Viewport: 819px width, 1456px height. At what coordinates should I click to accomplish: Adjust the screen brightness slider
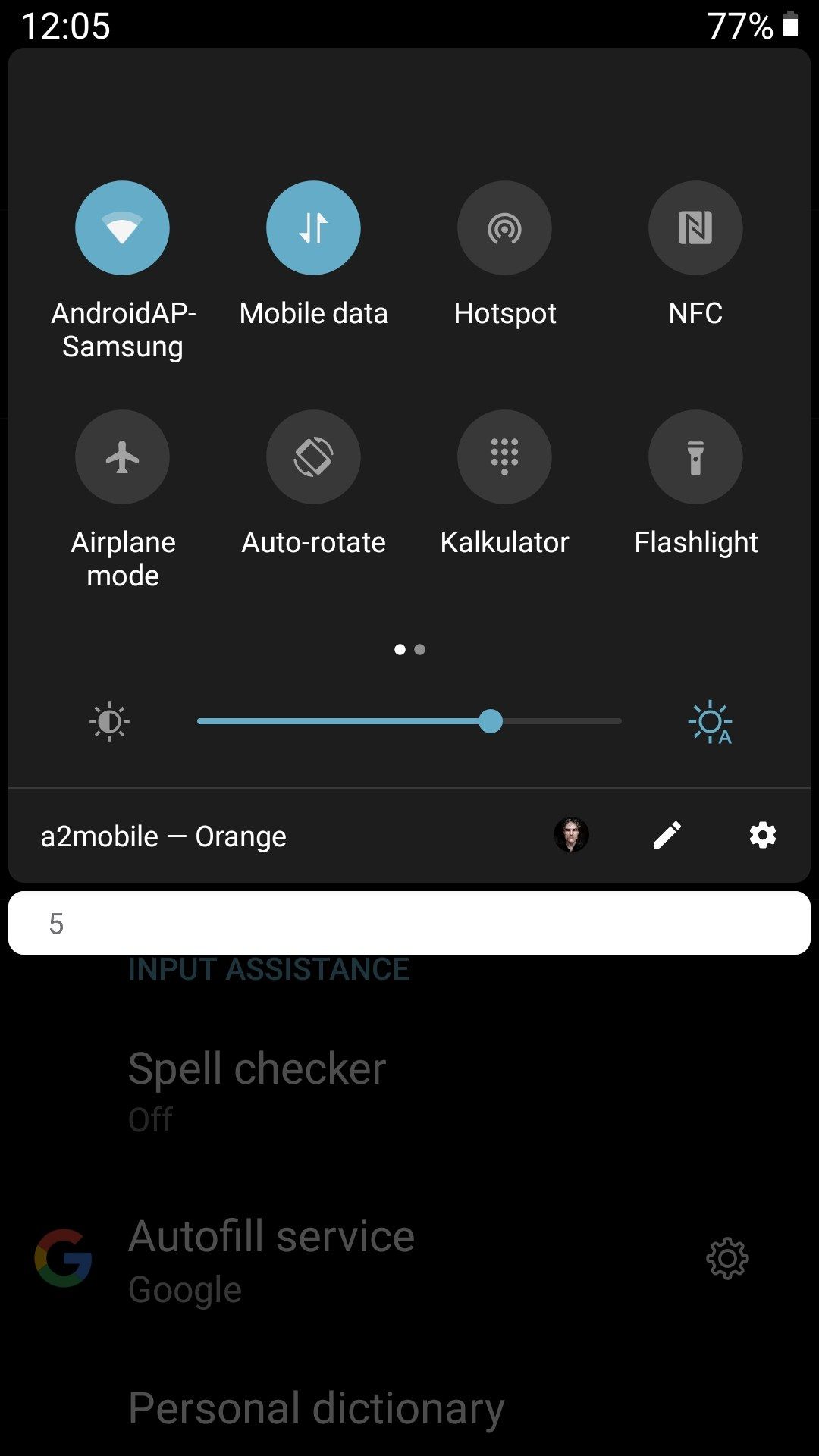(x=492, y=721)
